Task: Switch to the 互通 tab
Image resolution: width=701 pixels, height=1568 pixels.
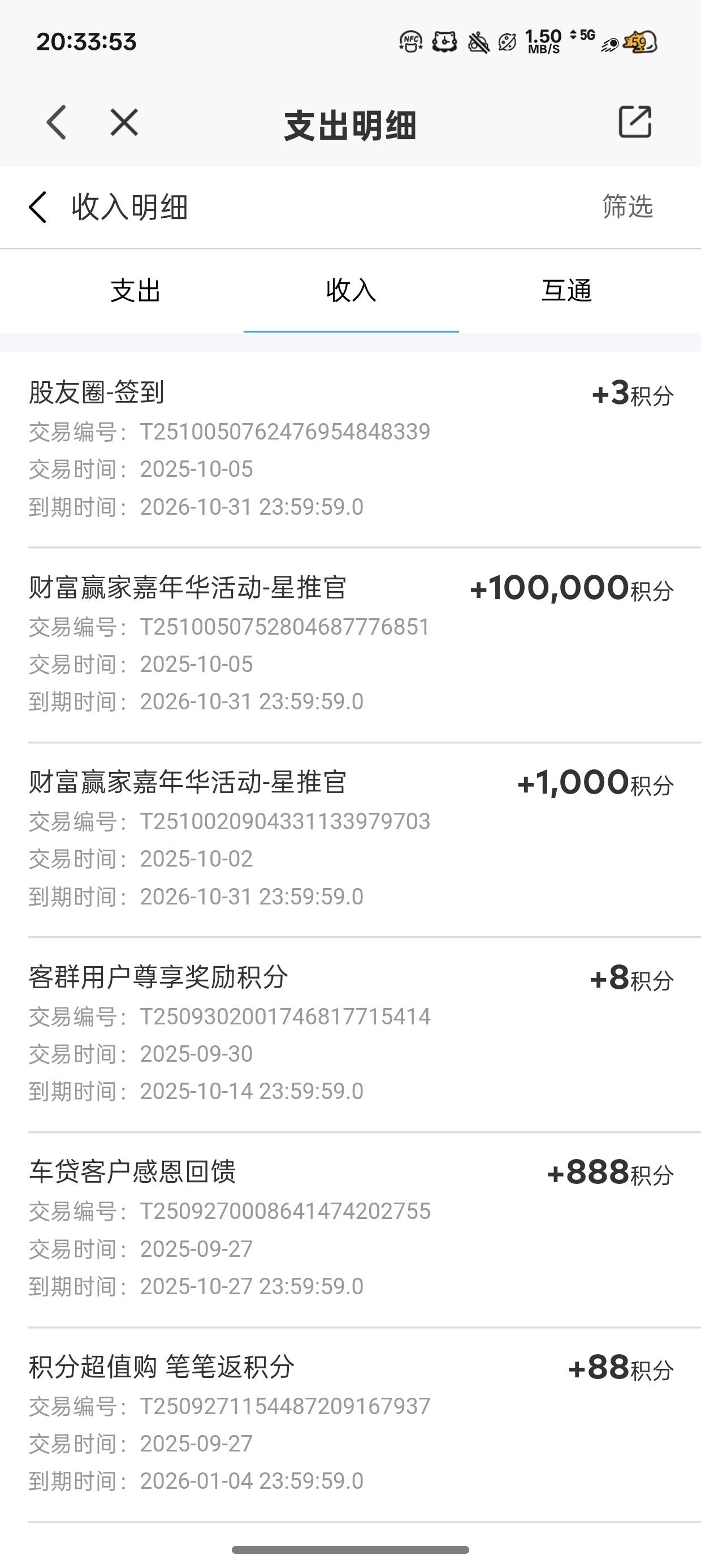Action: click(566, 290)
